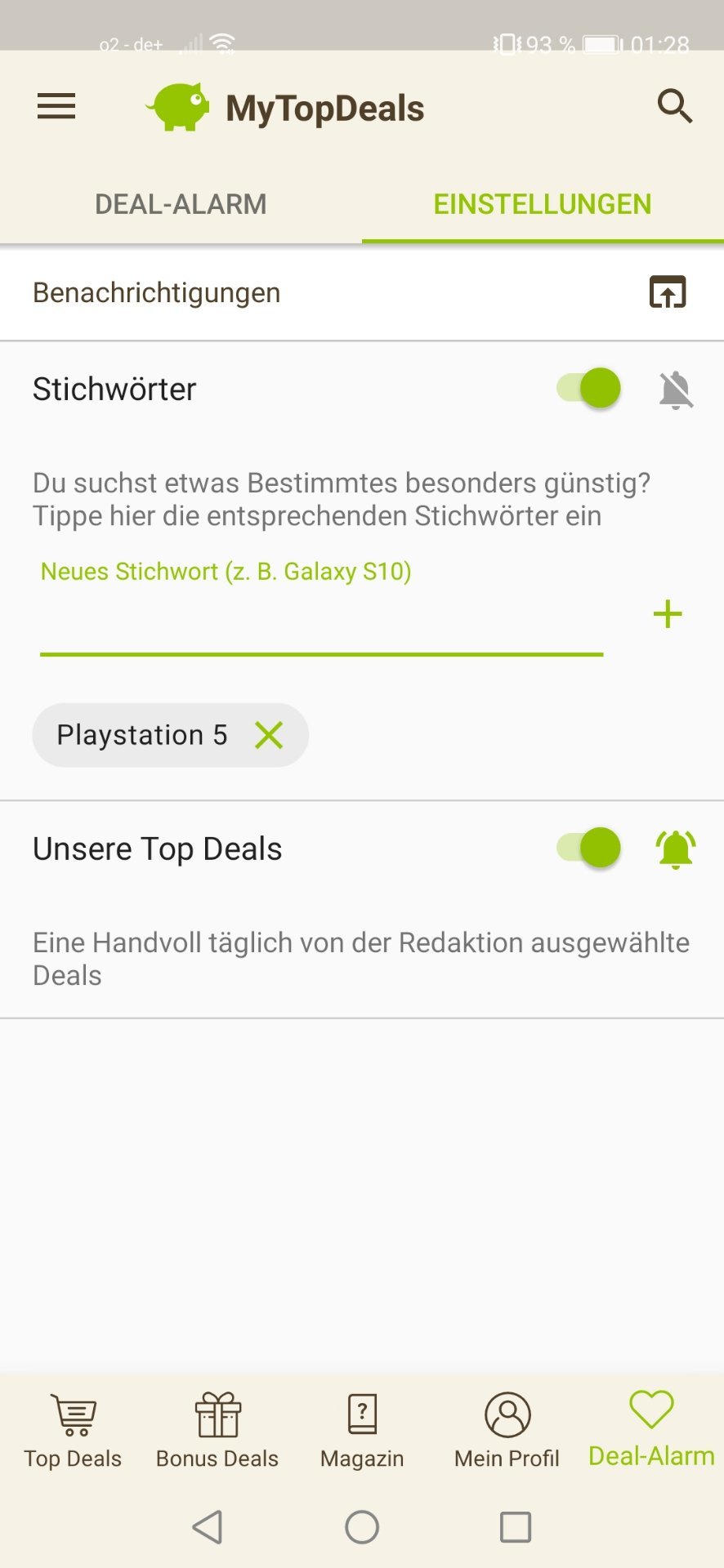Go back with the system back button

click(x=208, y=1526)
